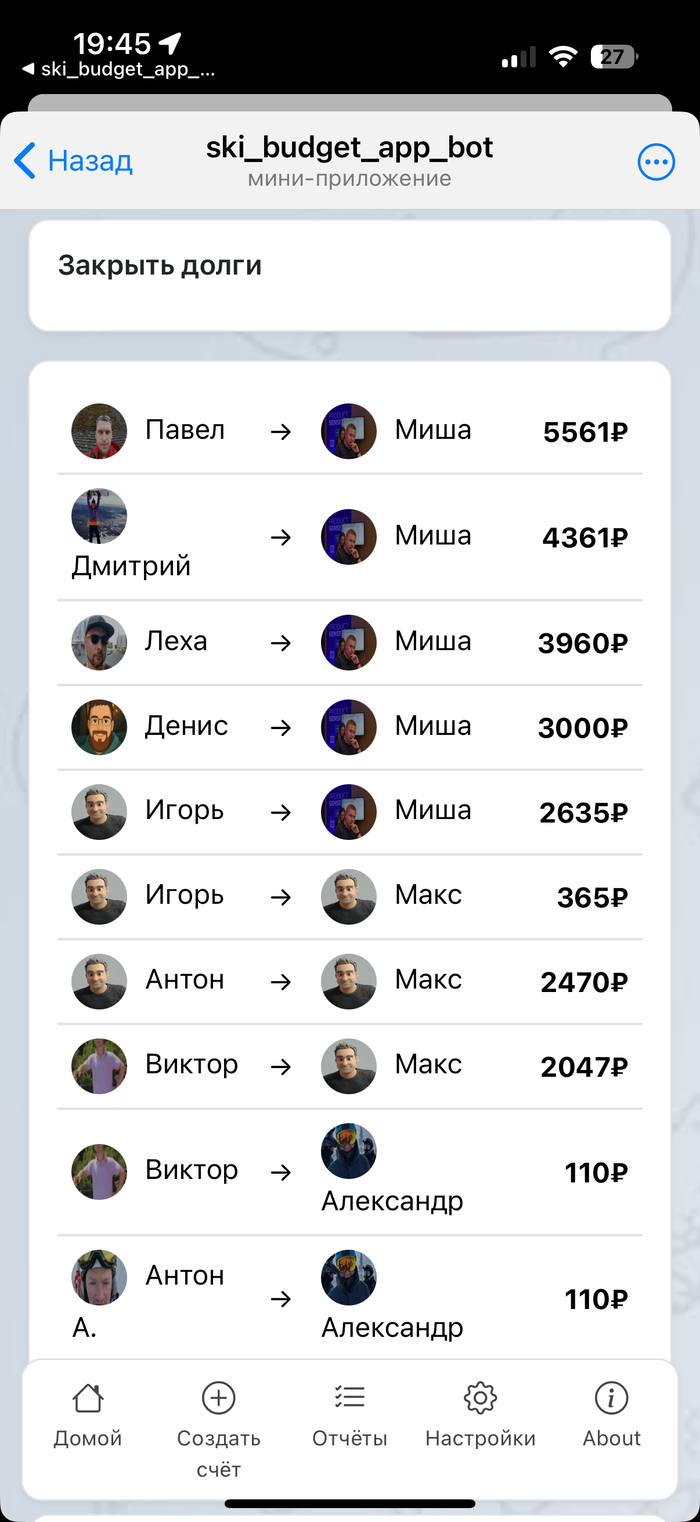The height and width of the screenshot is (1522, 700).
Task: Select Павел to Миша 5561₽ debt row
Action: 349,432
